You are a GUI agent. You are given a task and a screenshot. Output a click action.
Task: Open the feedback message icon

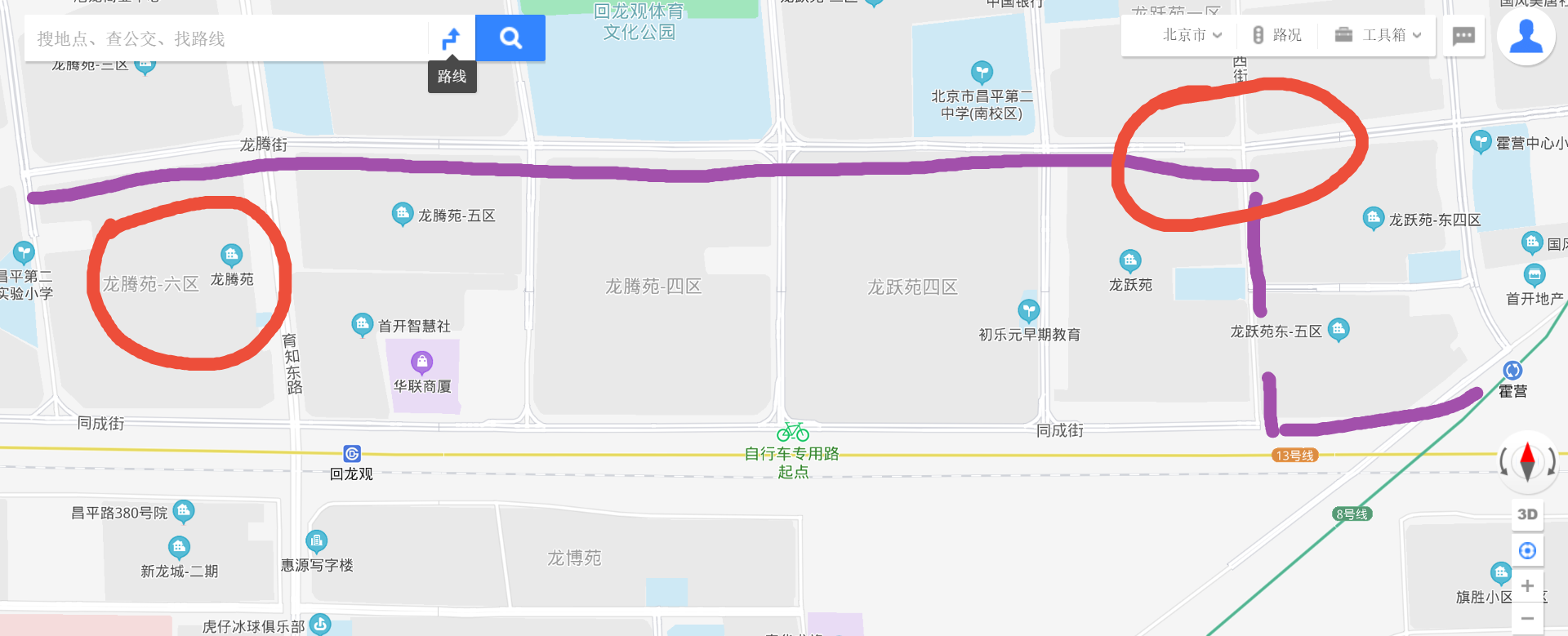[1463, 36]
